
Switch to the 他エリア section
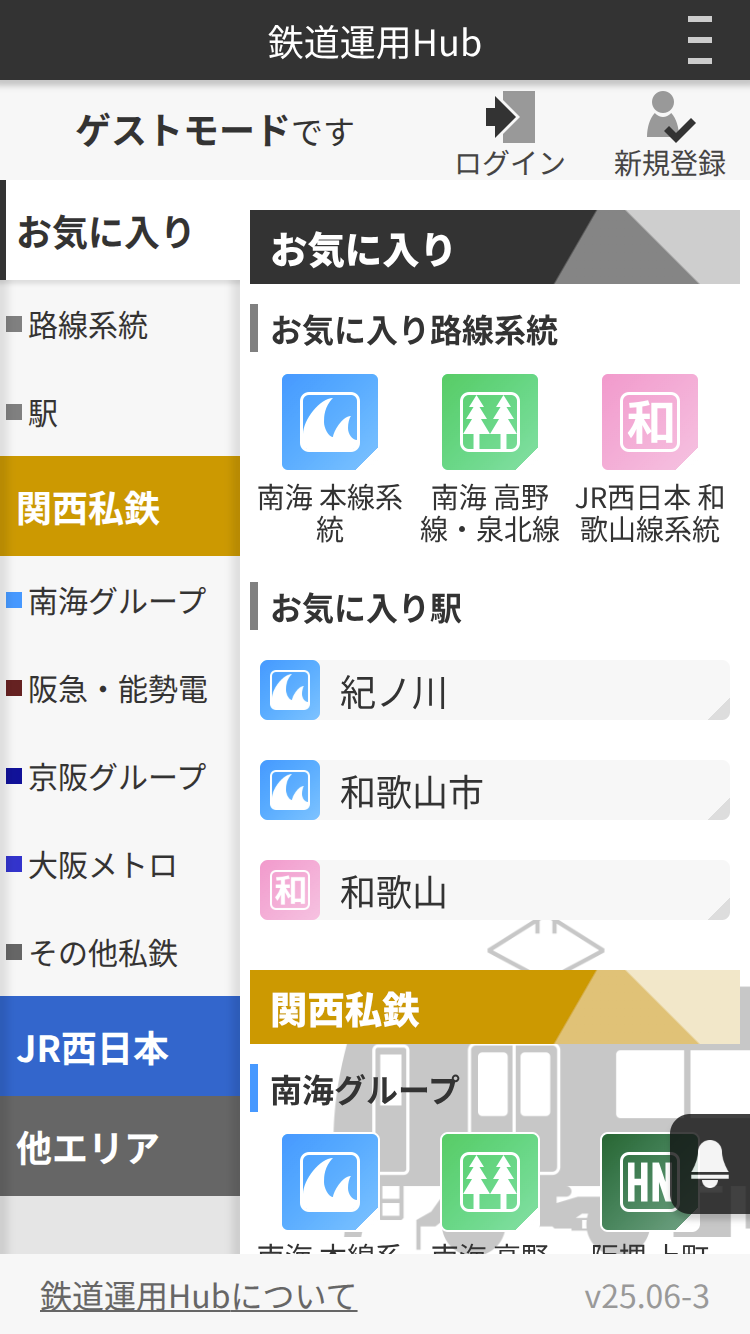pos(120,1147)
